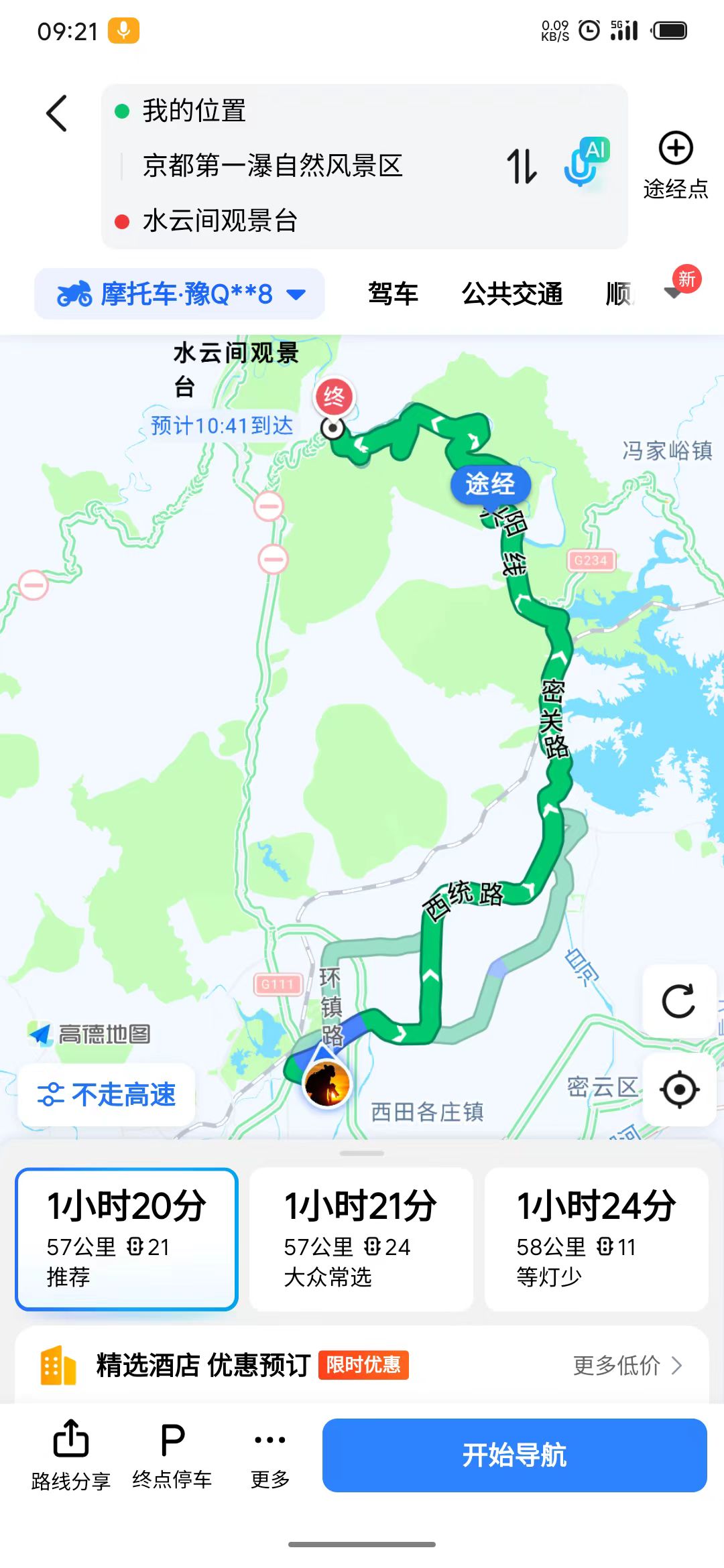Select the 1小时21分 大众常选 route
The width and height of the screenshot is (724, 1568).
(x=361, y=1239)
